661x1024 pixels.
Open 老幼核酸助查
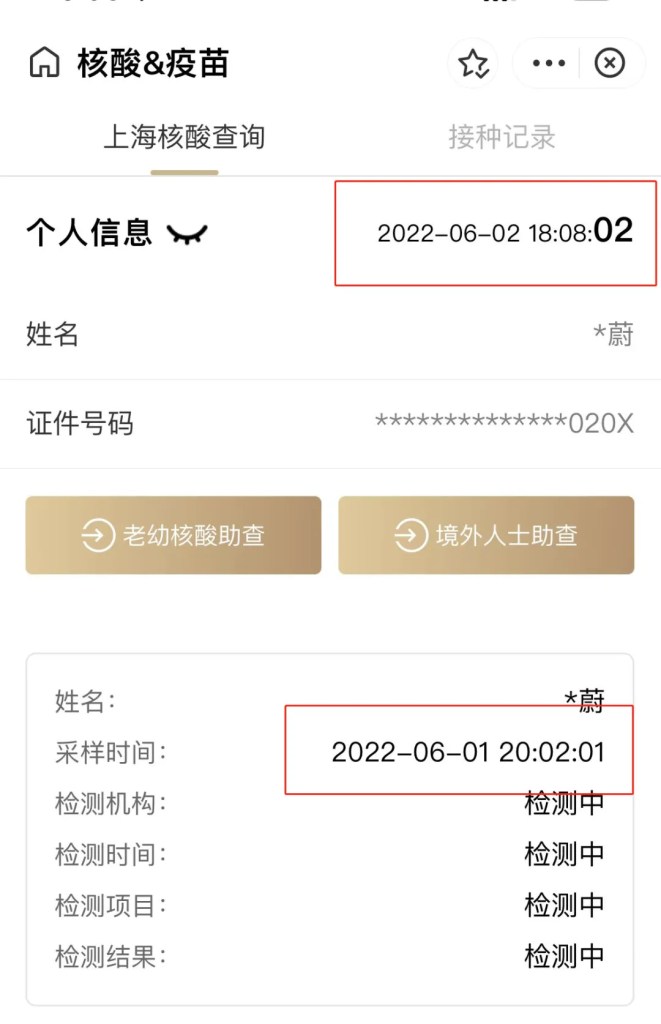click(173, 535)
